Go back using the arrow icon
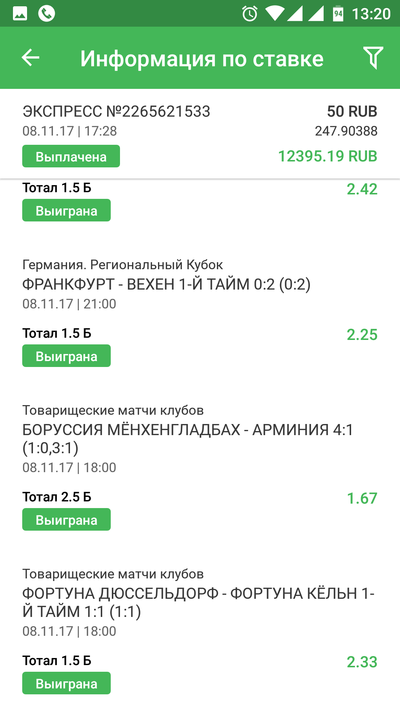The width and height of the screenshot is (400, 711). point(30,58)
